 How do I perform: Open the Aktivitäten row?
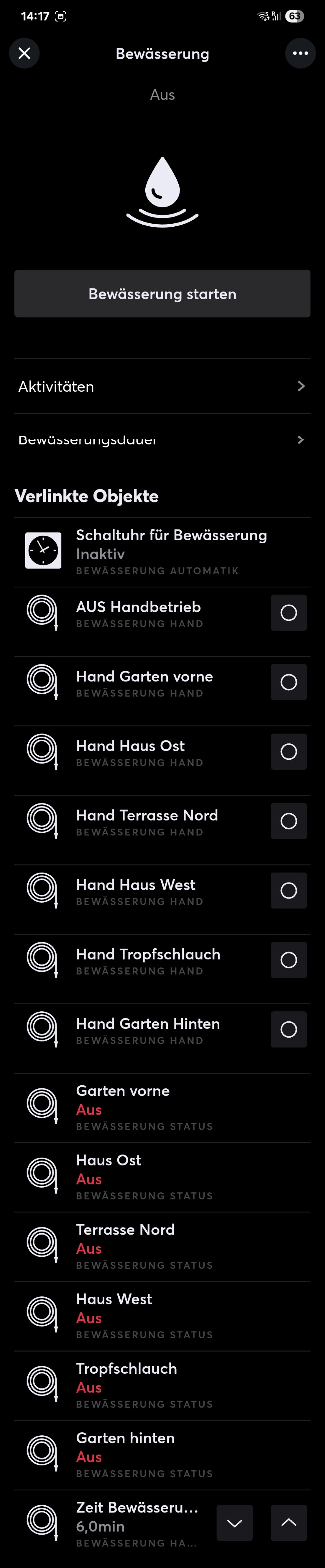tap(162, 387)
